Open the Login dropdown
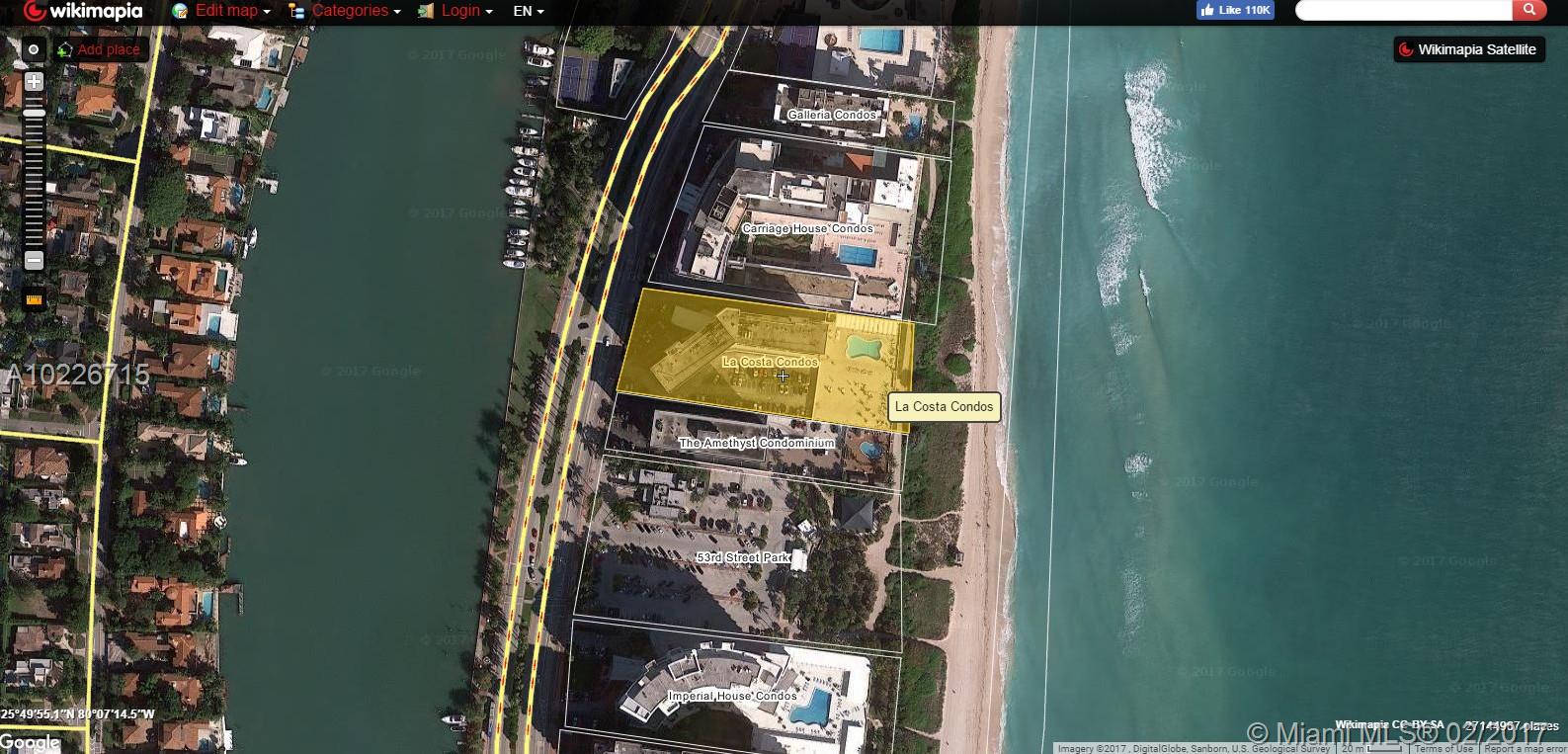 point(459,11)
